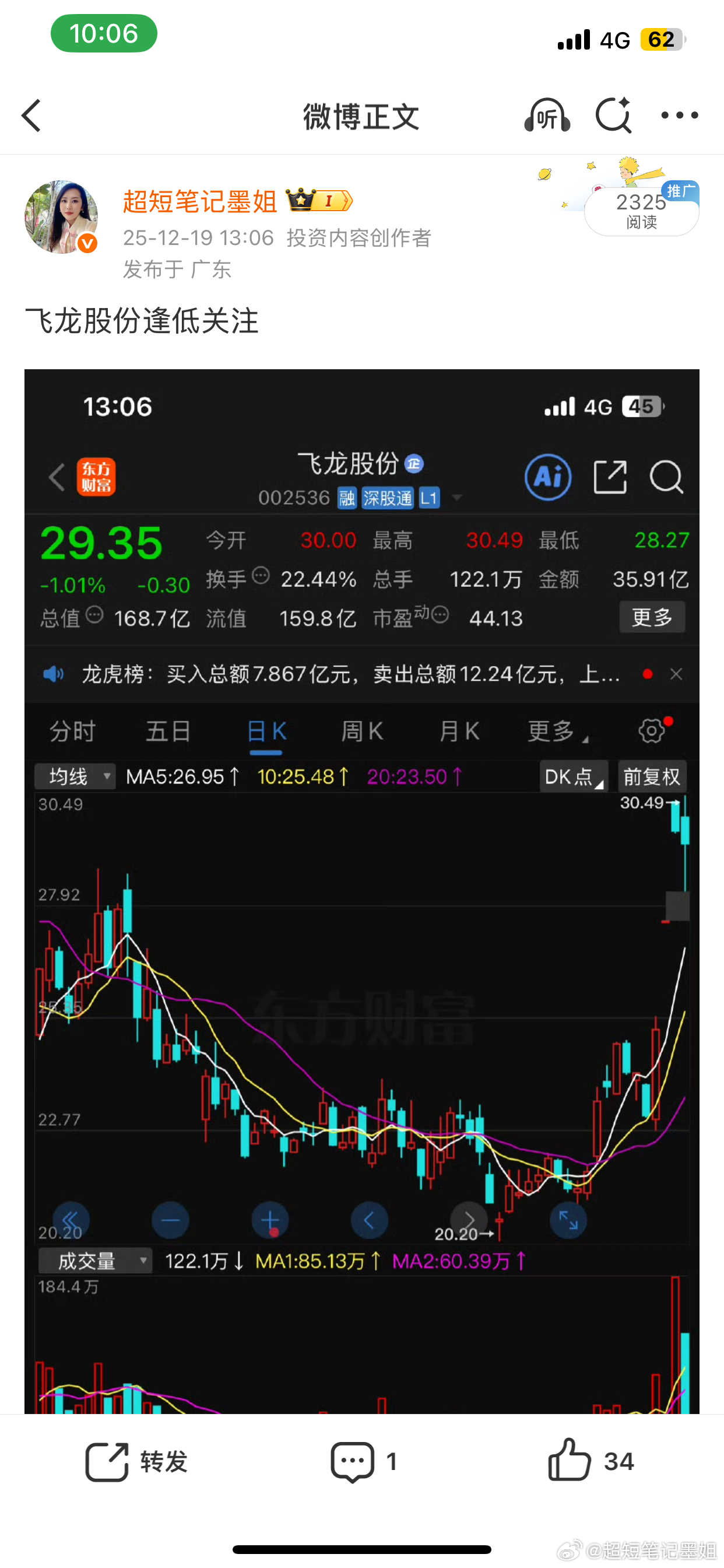
Task: Tap the fullscreen expand icon on the chart
Action: click(568, 1220)
